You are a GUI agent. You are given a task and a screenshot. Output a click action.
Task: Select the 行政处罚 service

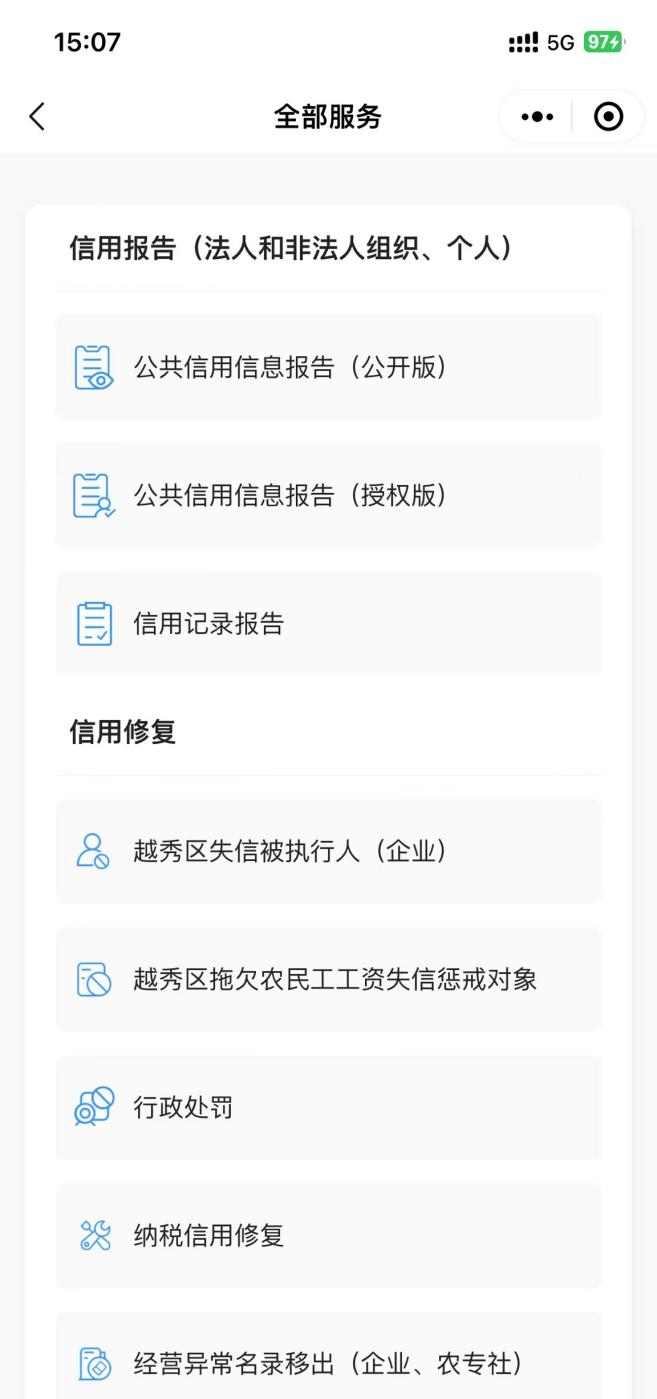[x=328, y=1107]
